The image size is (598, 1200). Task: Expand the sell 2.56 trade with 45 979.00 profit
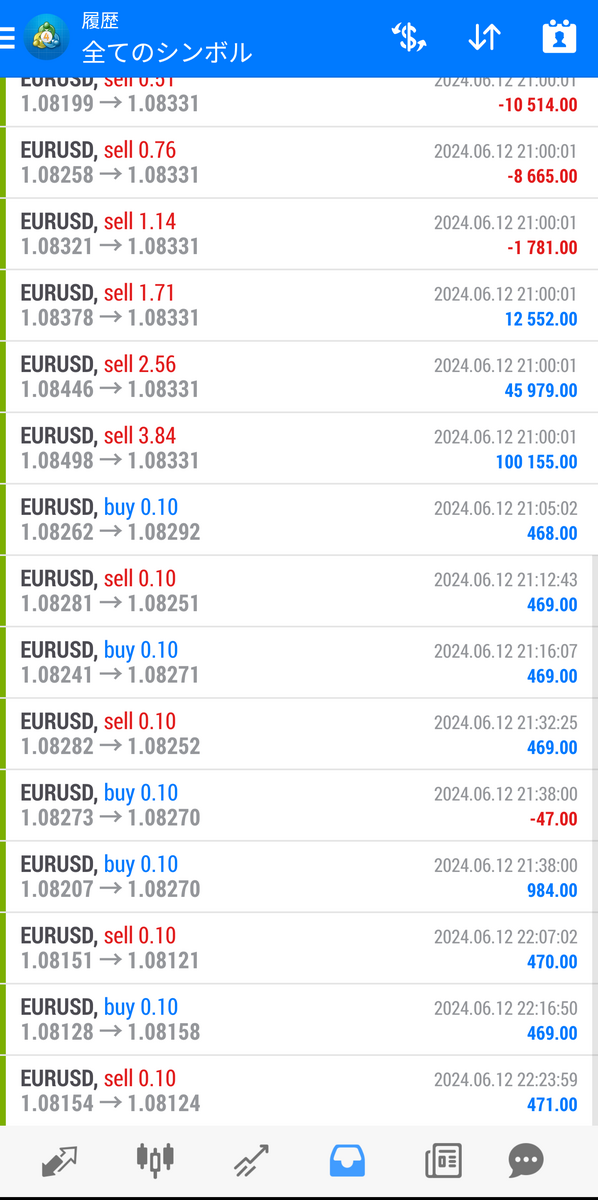[x=299, y=377]
